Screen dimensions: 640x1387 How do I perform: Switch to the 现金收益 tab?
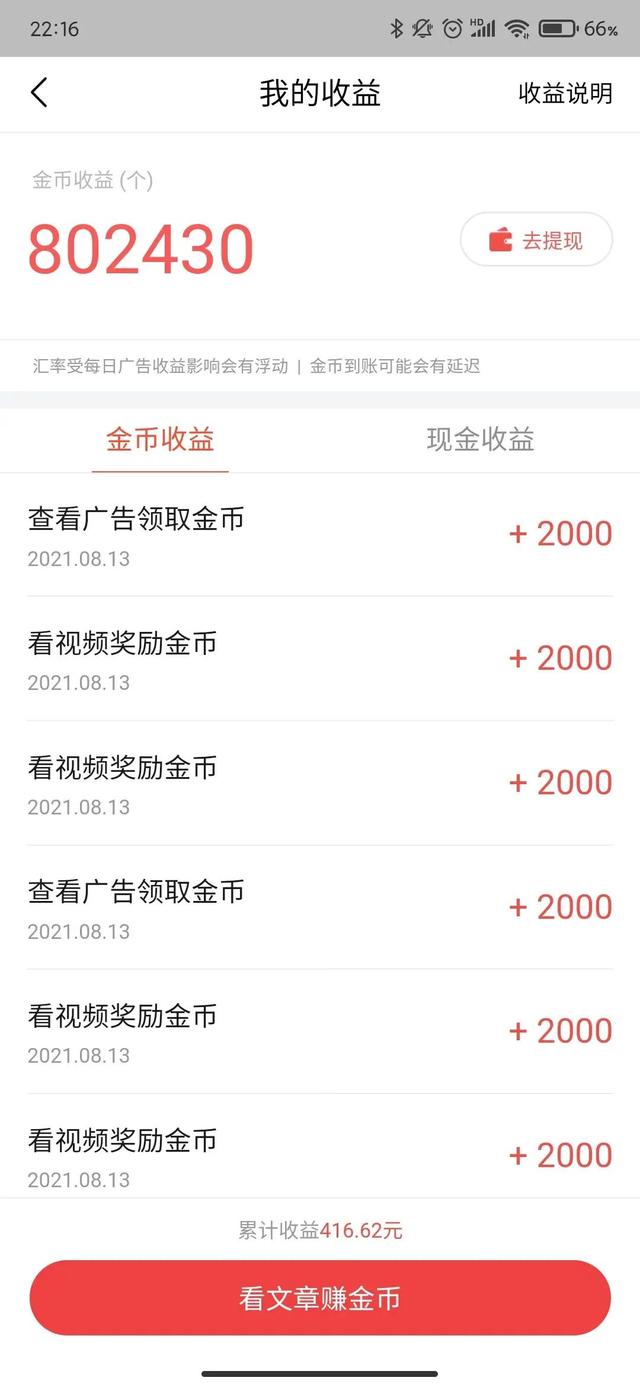tap(480, 440)
